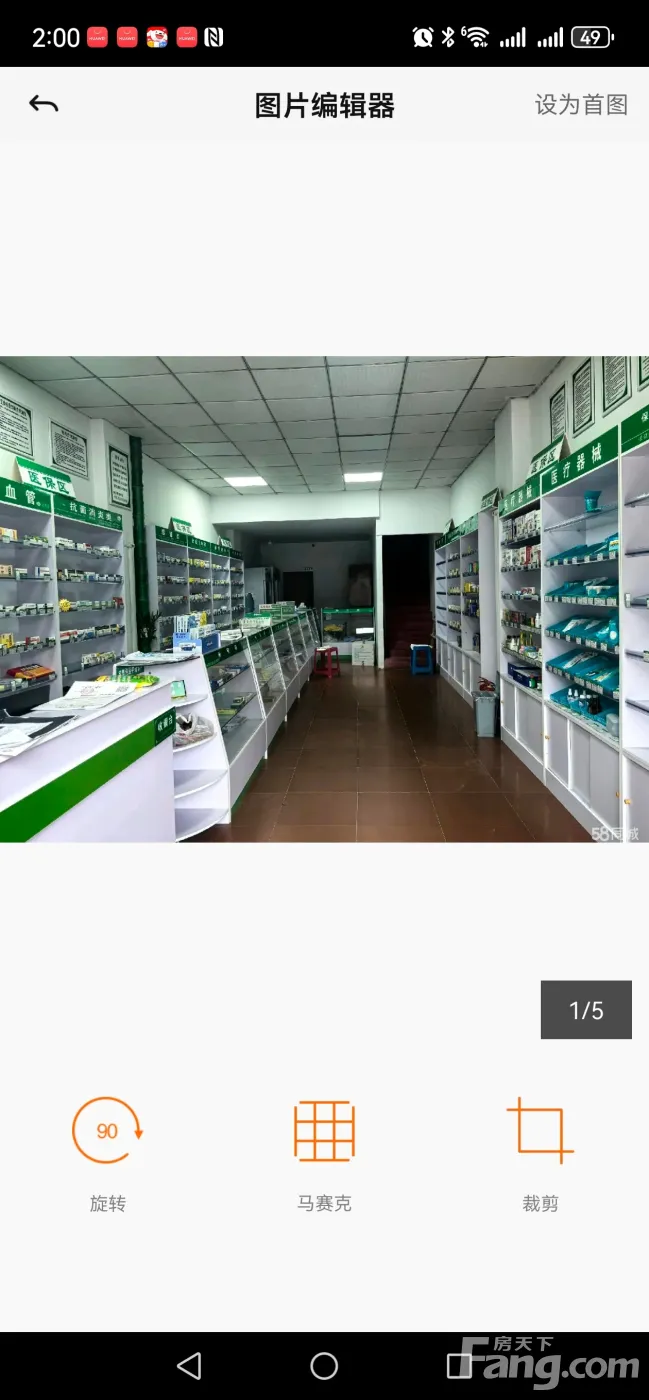The width and height of the screenshot is (649, 1400).
Task: Tap the system back triangle button
Action: pos(189,1366)
